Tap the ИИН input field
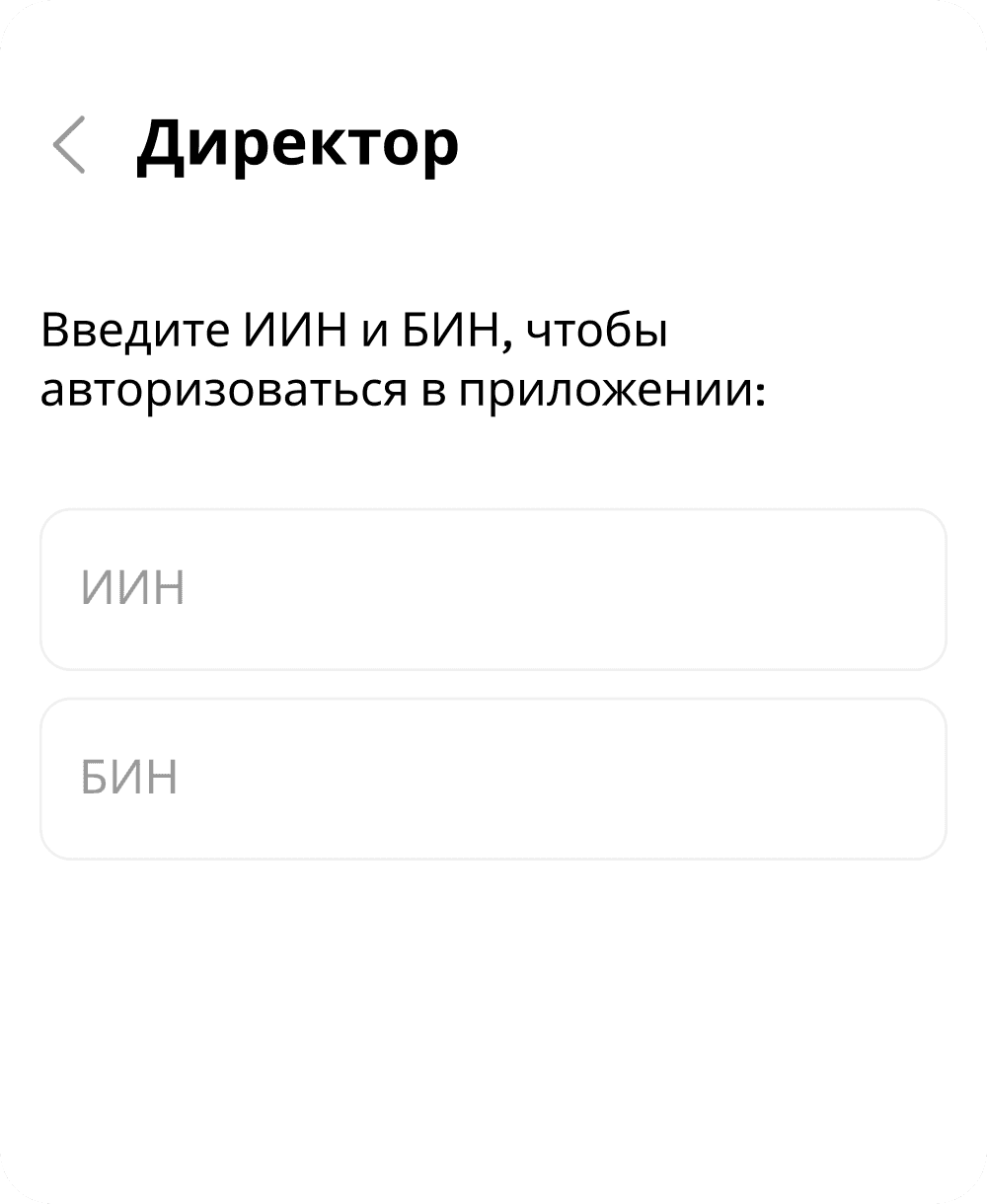The image size is (987, 1204). pyautogui.click(x=493, y=589)
